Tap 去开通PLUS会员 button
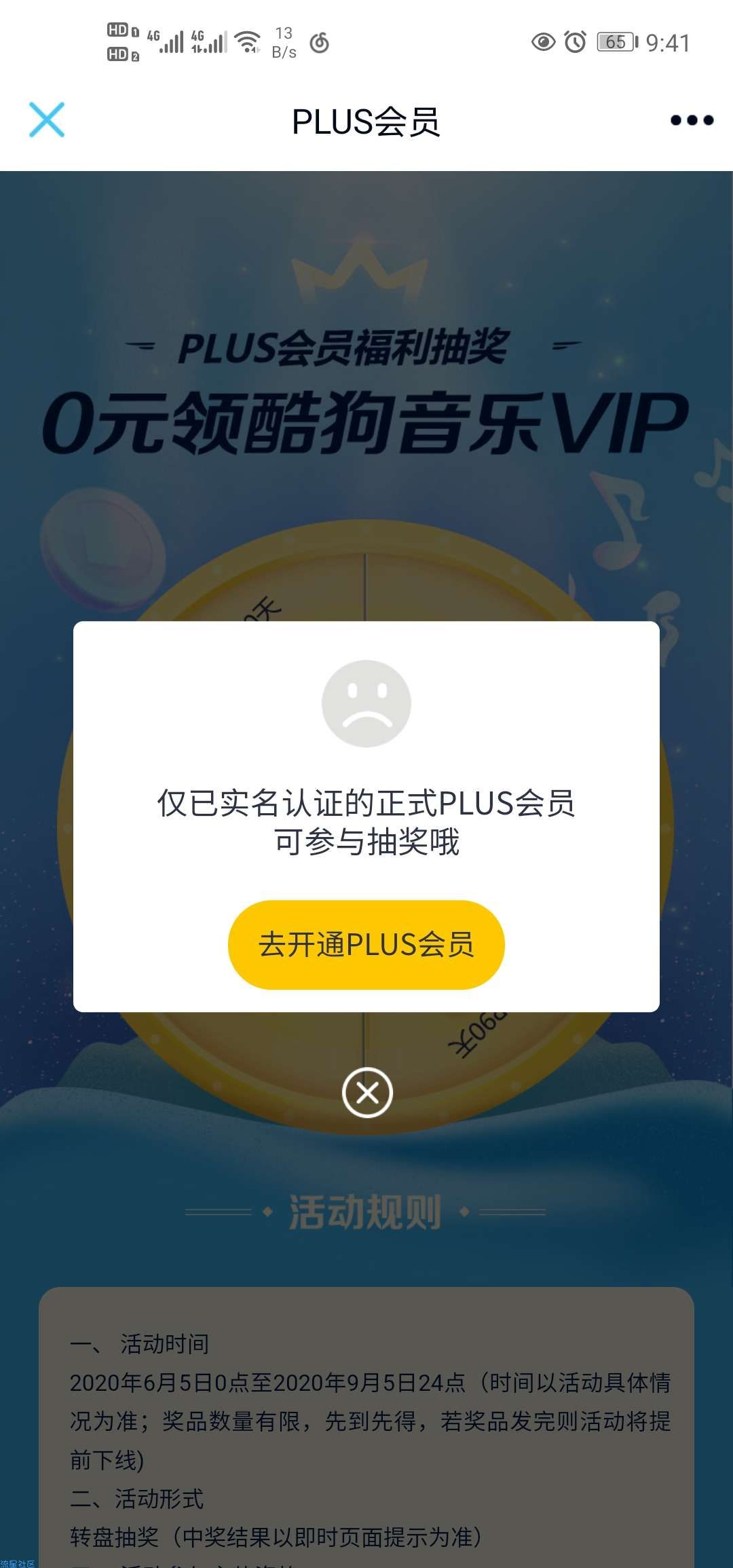Viewport: 733px width, 1568px height. 366,944
